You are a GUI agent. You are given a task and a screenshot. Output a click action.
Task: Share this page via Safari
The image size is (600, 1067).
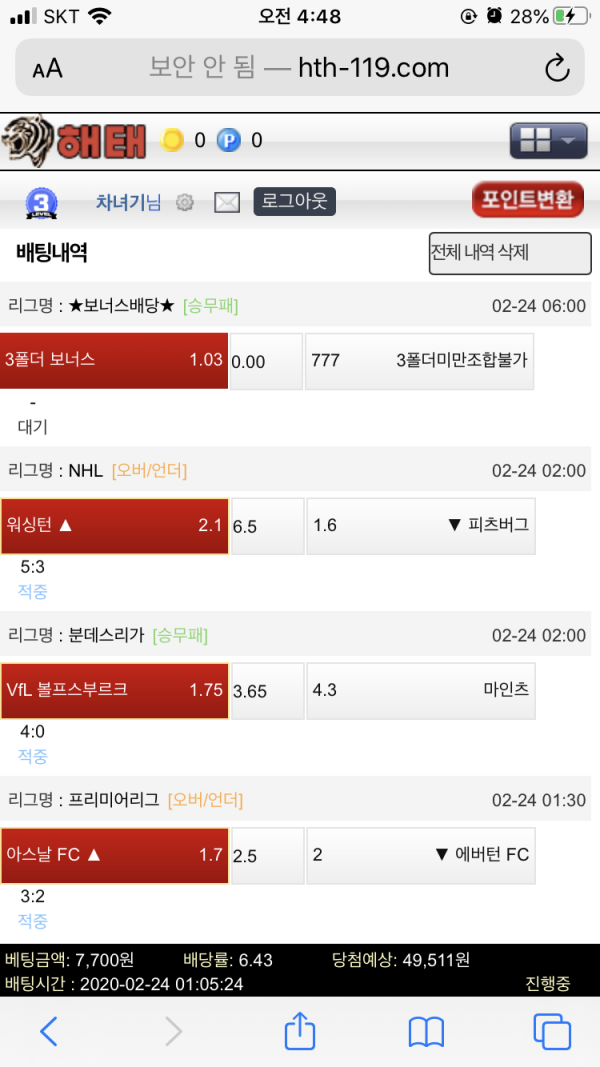coord(300,1031)
